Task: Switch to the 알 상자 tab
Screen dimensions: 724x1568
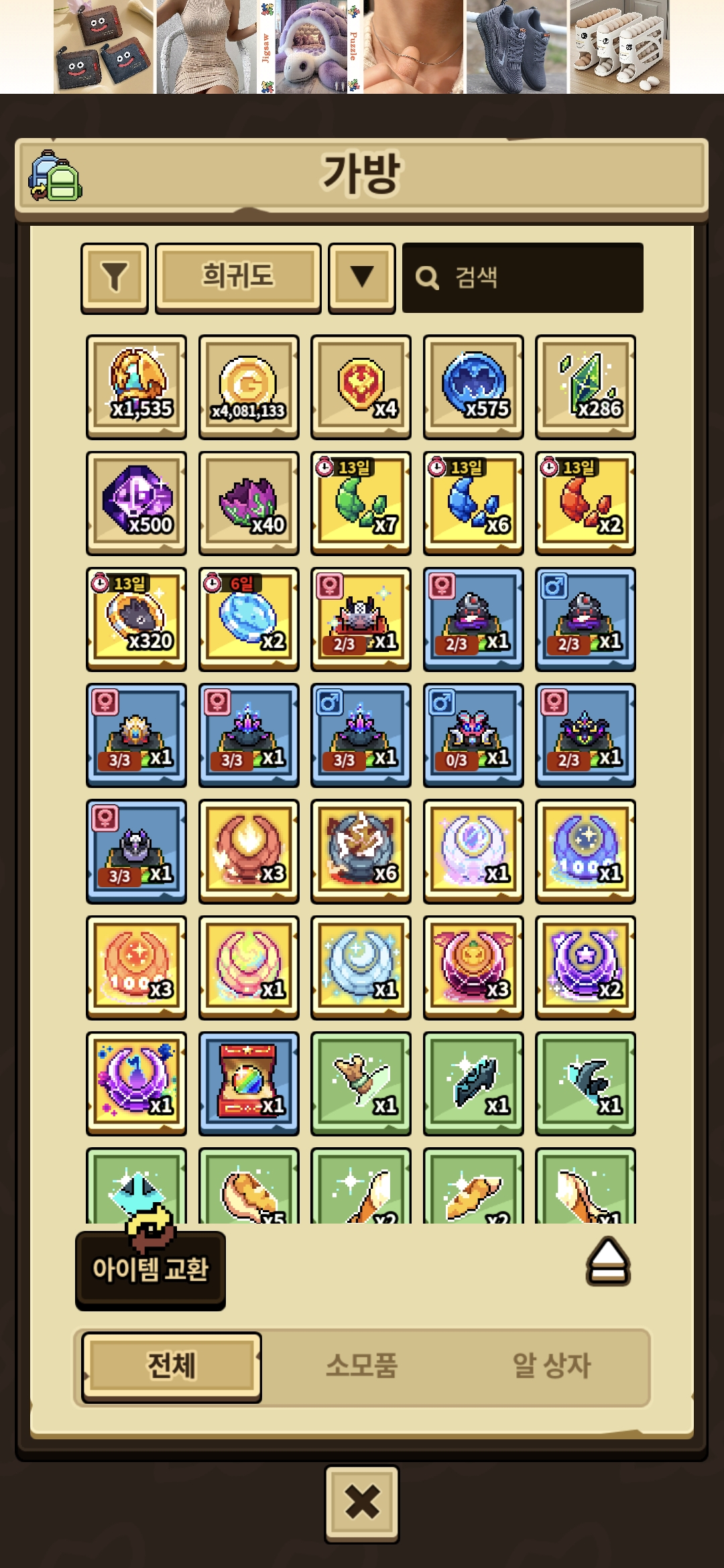Action: click(551, 1366)
